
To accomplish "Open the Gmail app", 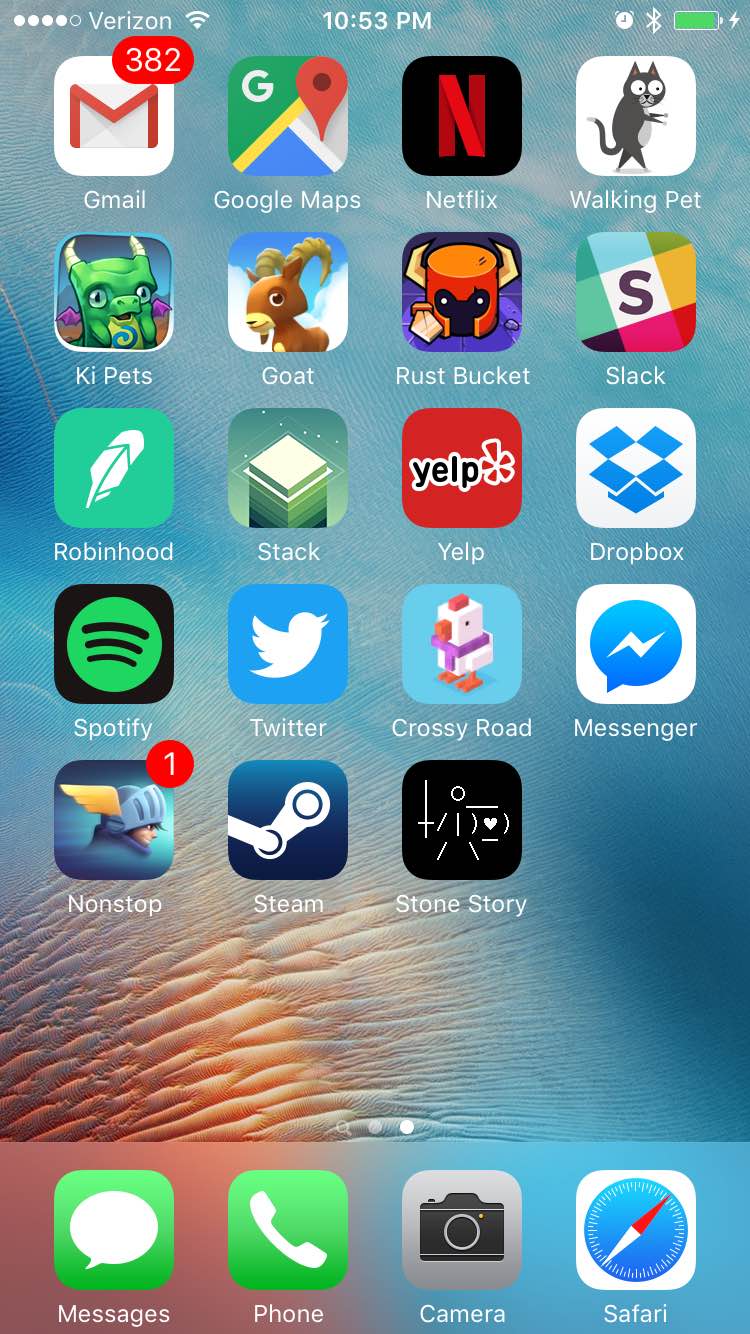I will (114, 116).
